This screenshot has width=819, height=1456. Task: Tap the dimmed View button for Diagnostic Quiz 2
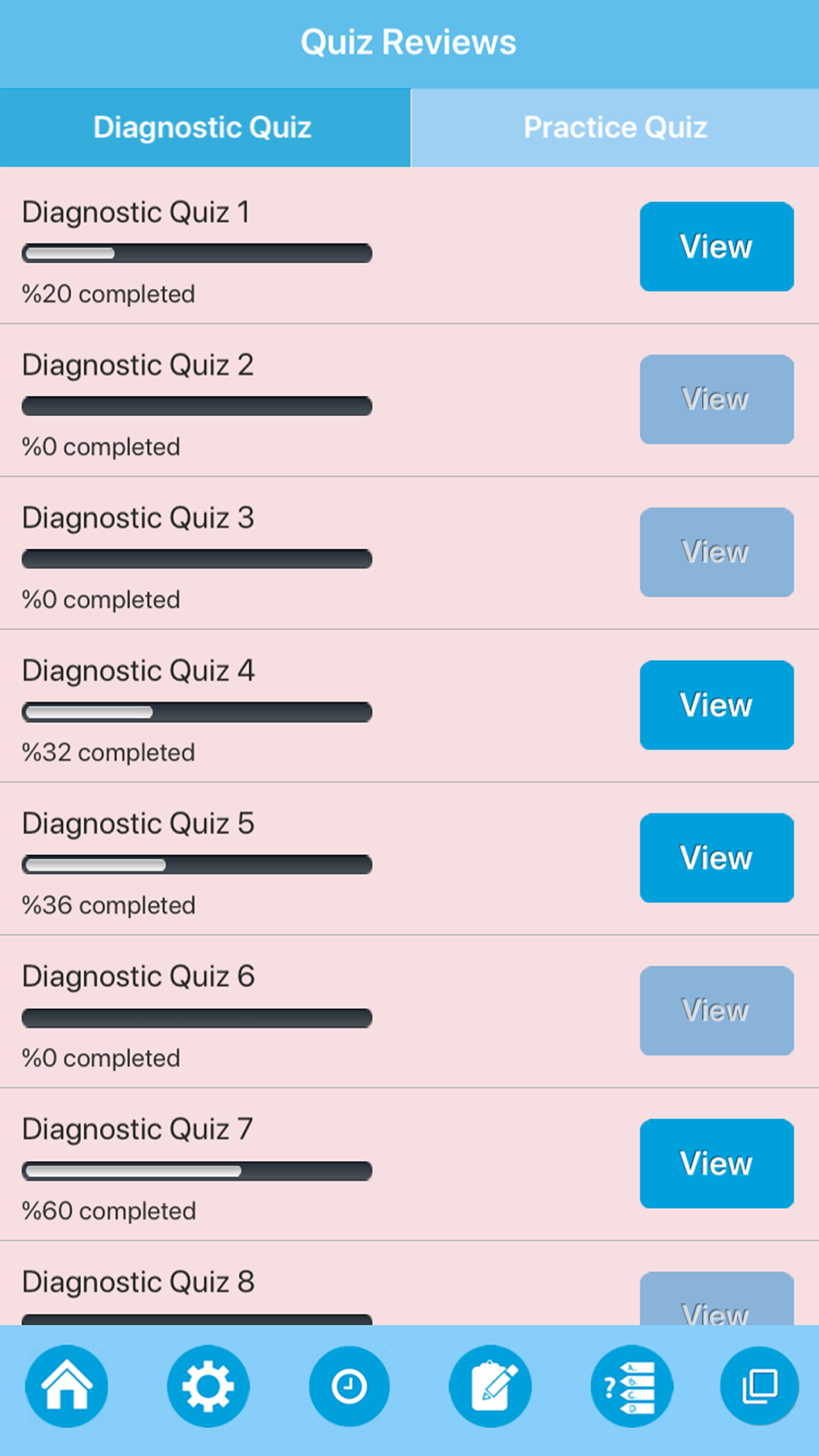click(717, 400)
